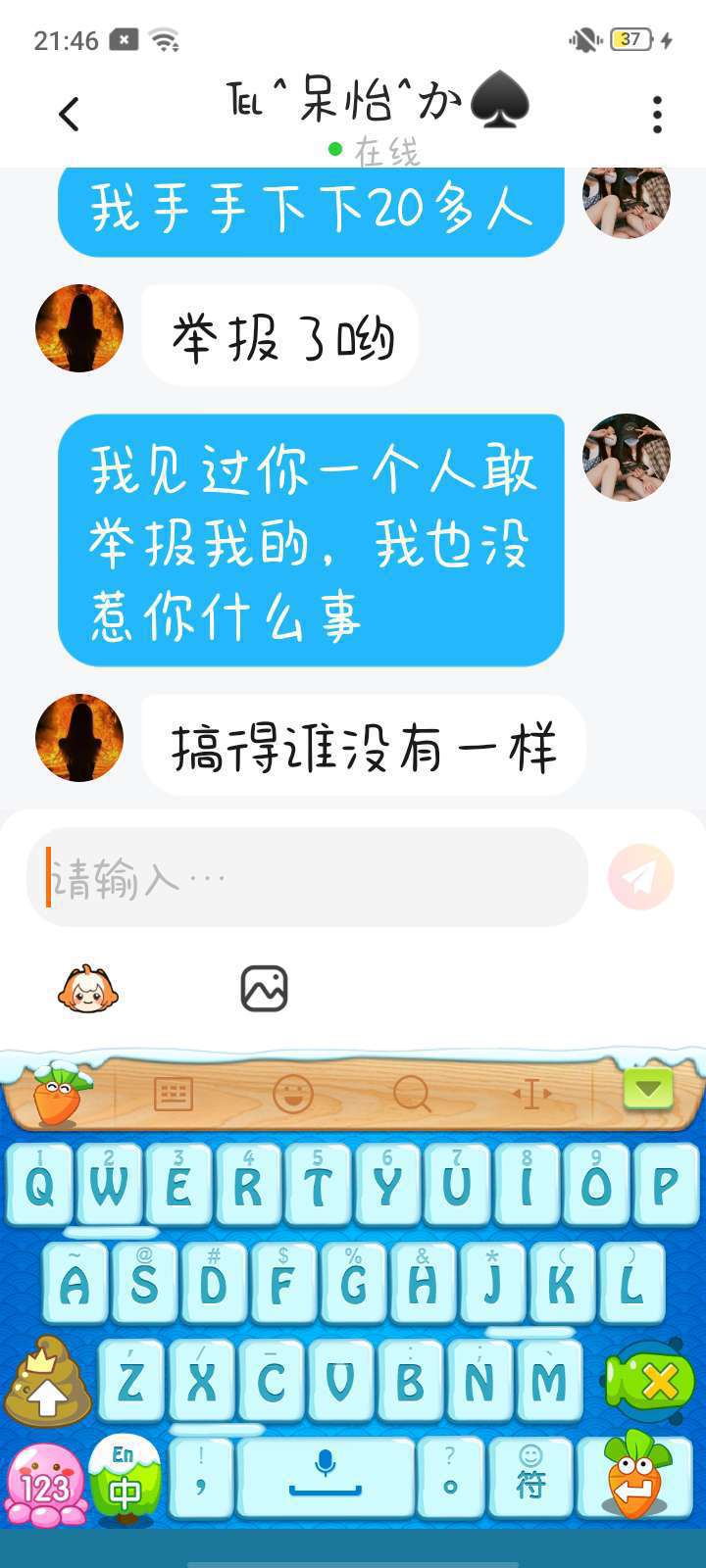Open the emoji sticker picker
This screenshot has height=1568, width=706.
88,988
